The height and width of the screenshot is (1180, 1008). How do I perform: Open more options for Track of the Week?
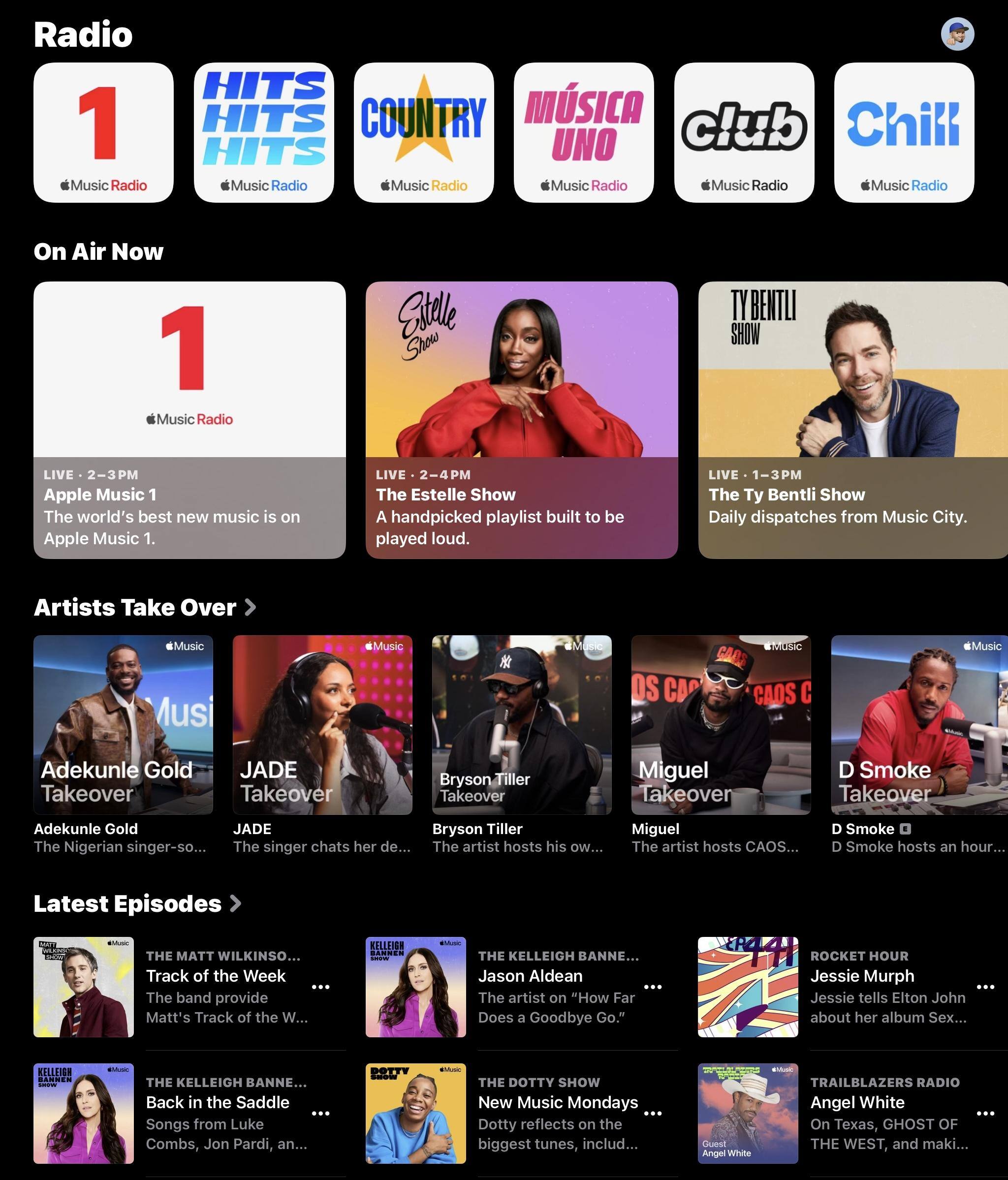pos(320,987)
